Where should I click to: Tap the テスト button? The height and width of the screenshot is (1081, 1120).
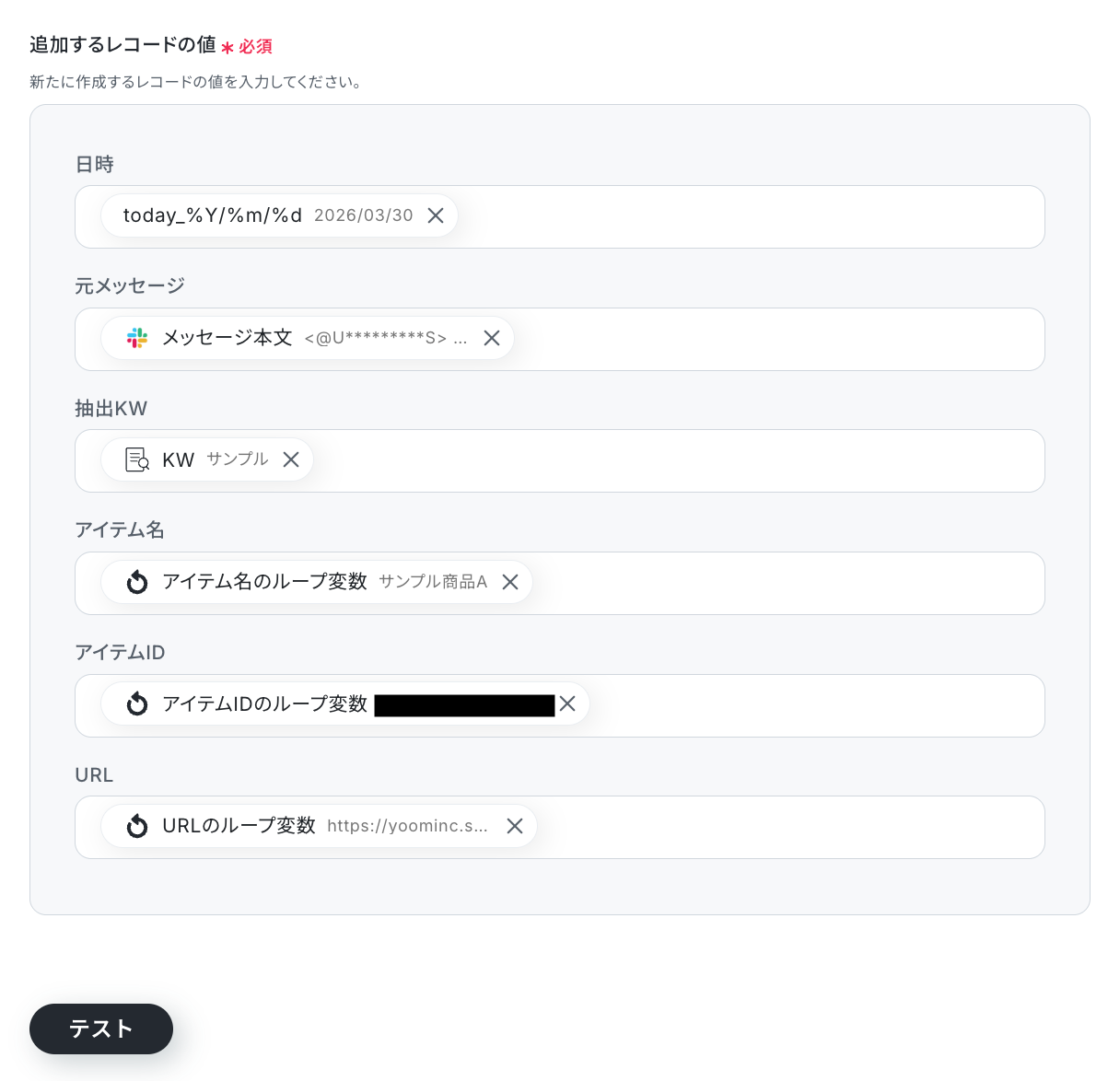pyautogui.click(x=101, y=1029)
